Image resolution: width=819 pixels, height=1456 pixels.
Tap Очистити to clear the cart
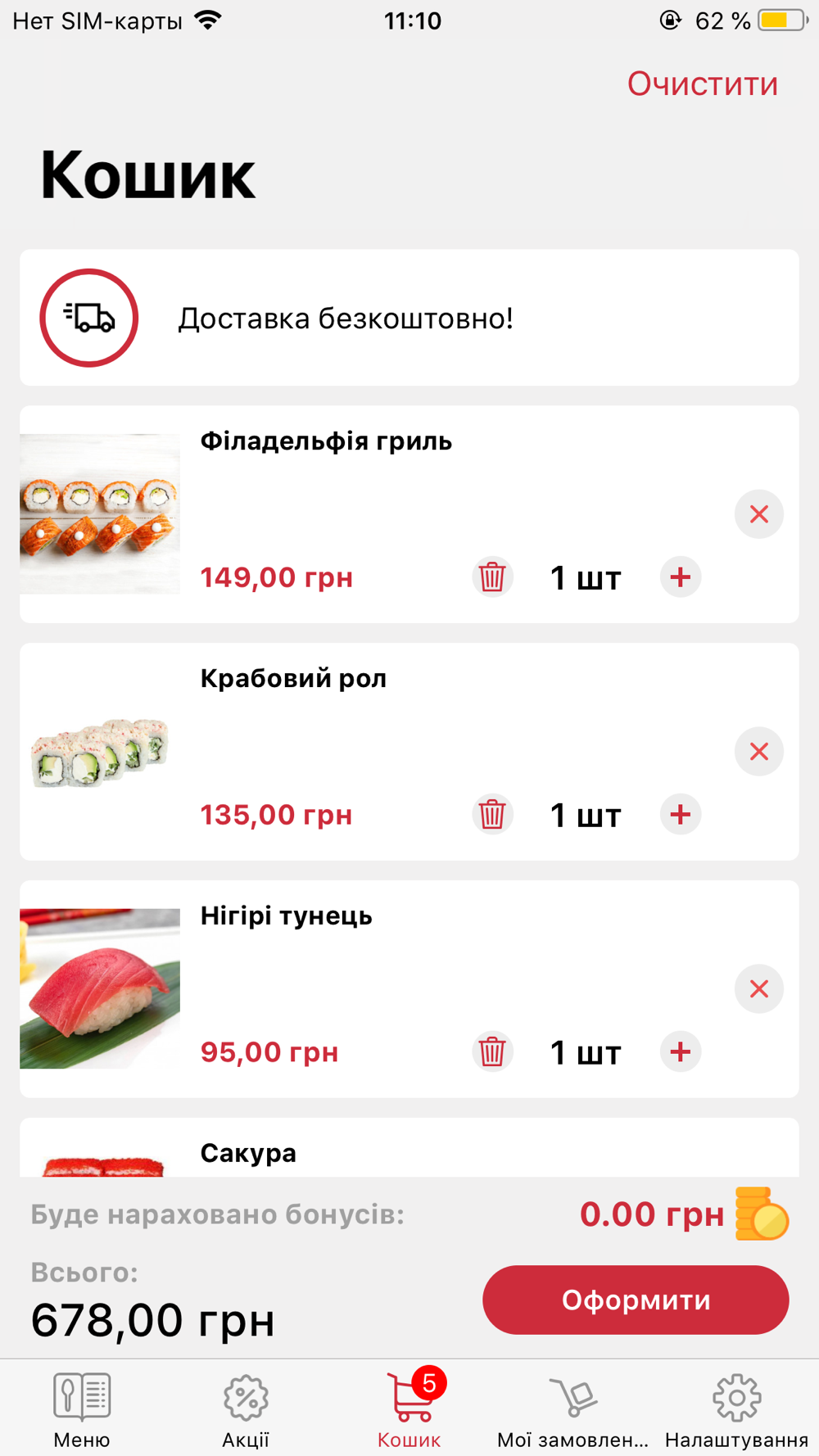[702, 84]
